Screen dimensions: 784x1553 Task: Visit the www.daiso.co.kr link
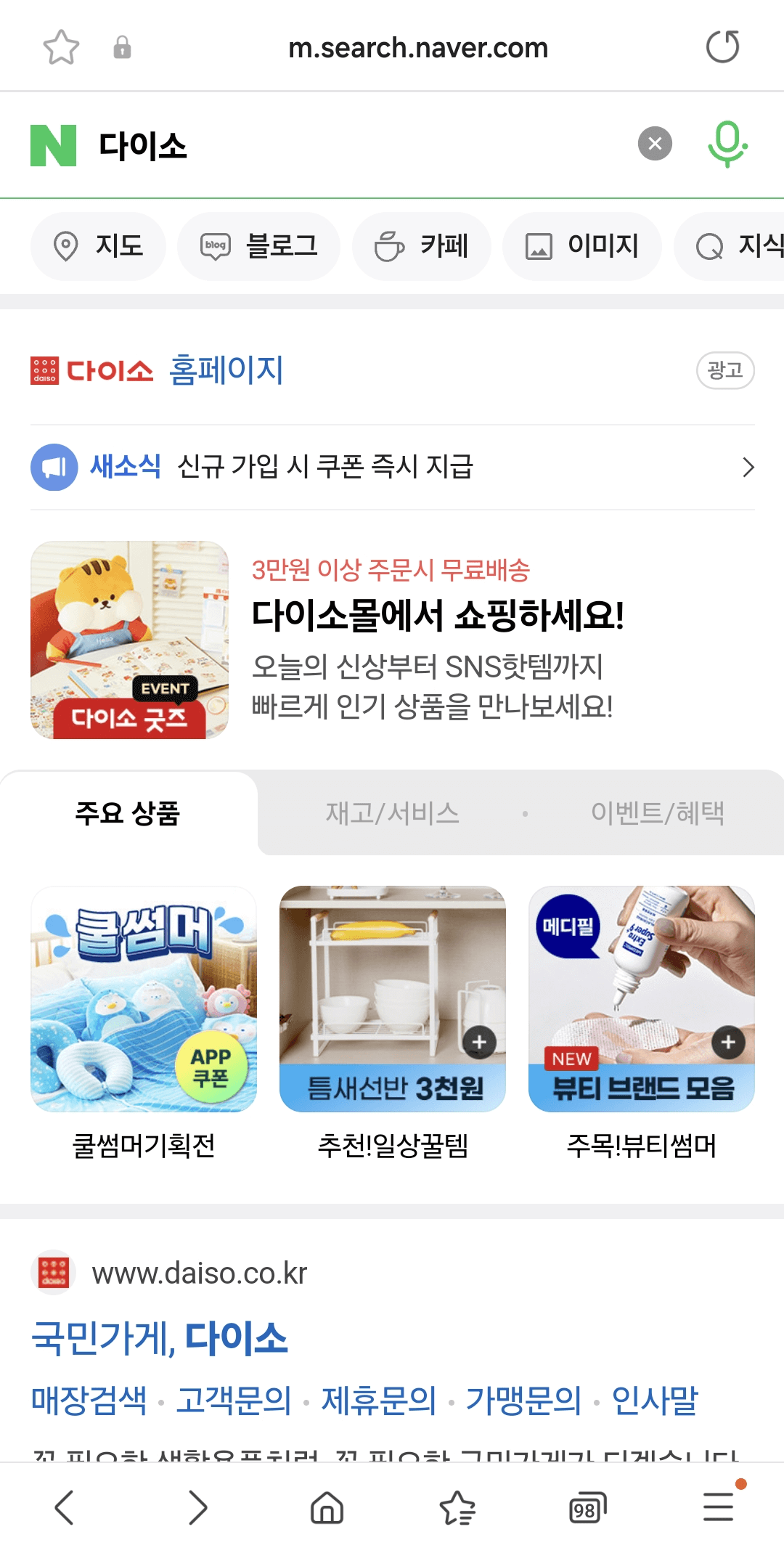200,1271
